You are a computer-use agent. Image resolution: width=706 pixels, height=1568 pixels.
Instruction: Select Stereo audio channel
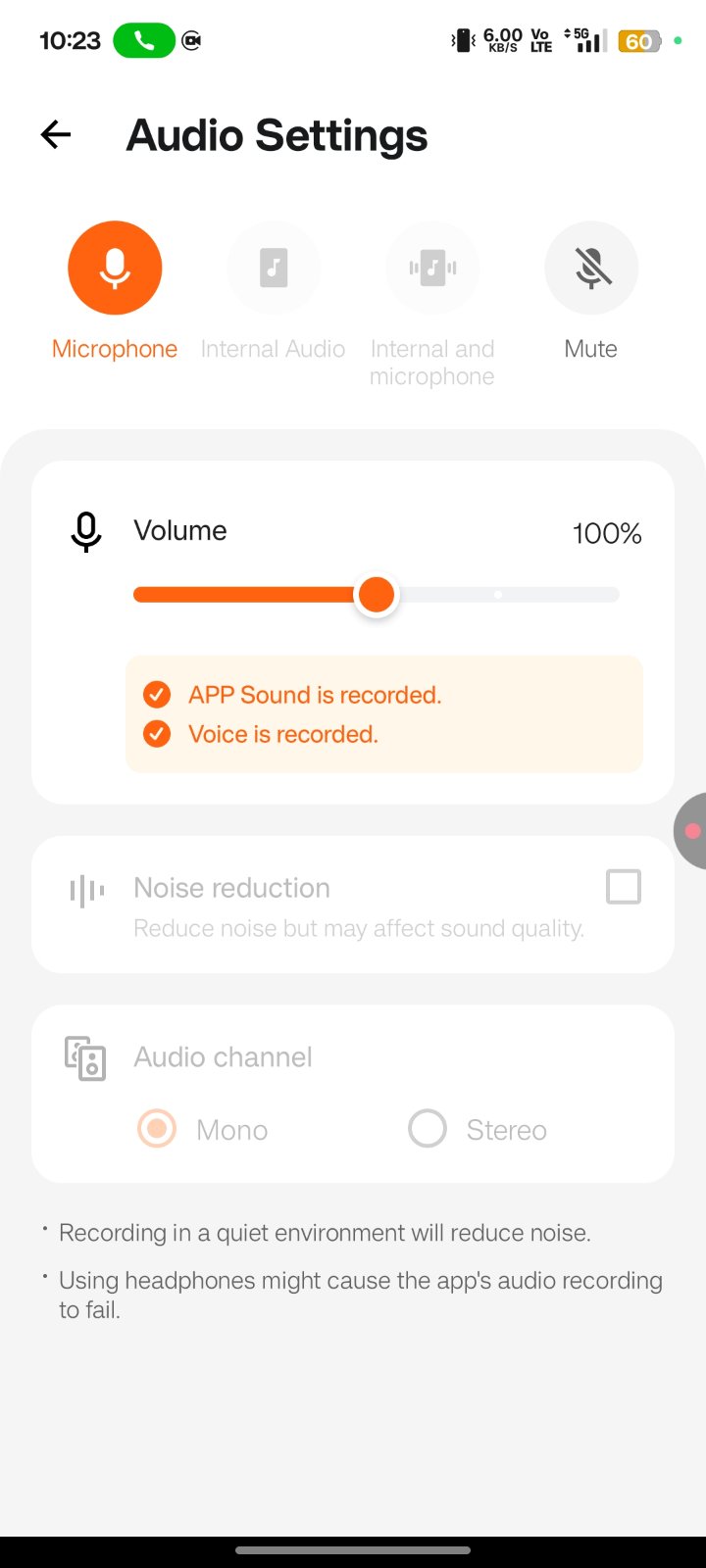click(x=428, y=1129)
